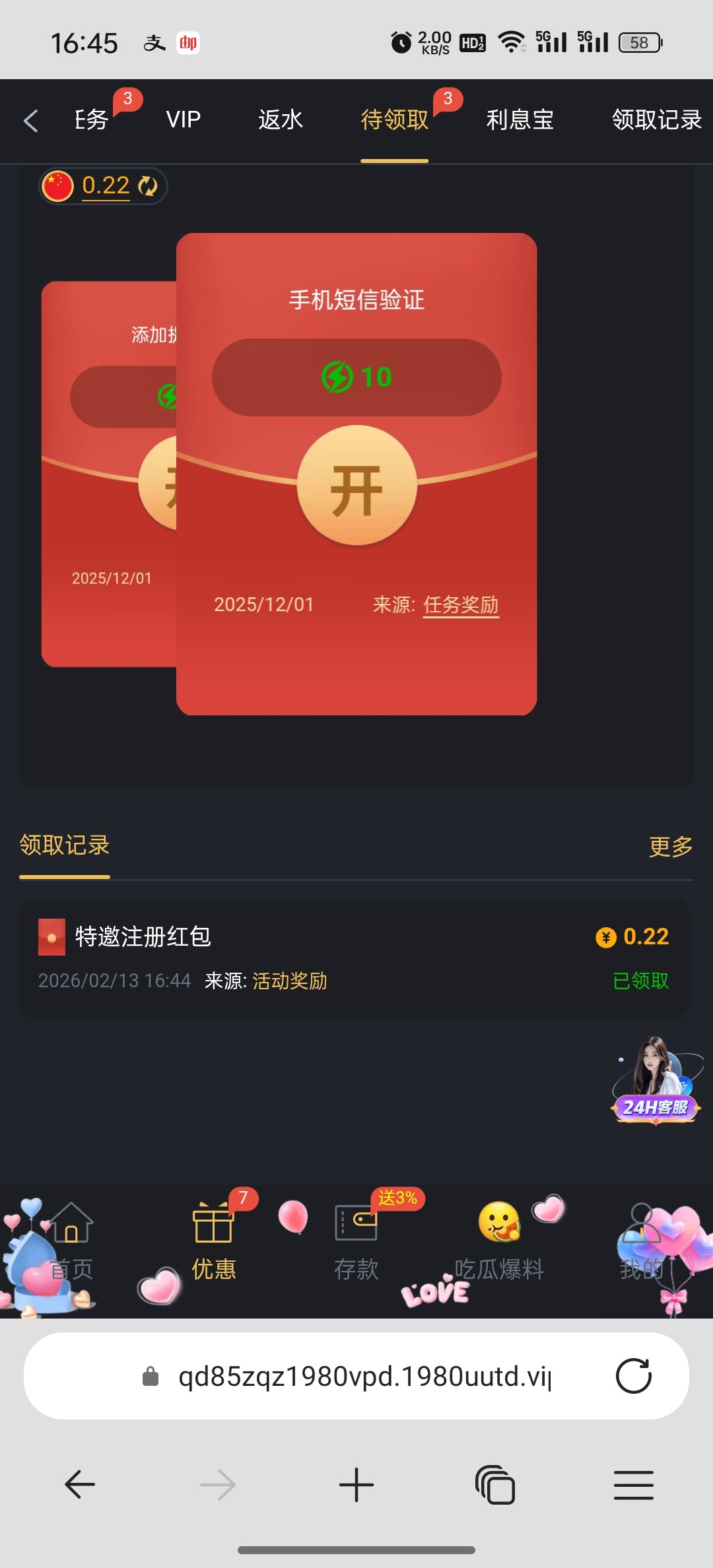Go back using the header arrow
The height and width of the screenshot is (1568, 713).
pyautogui.click(x=30, y=121)
